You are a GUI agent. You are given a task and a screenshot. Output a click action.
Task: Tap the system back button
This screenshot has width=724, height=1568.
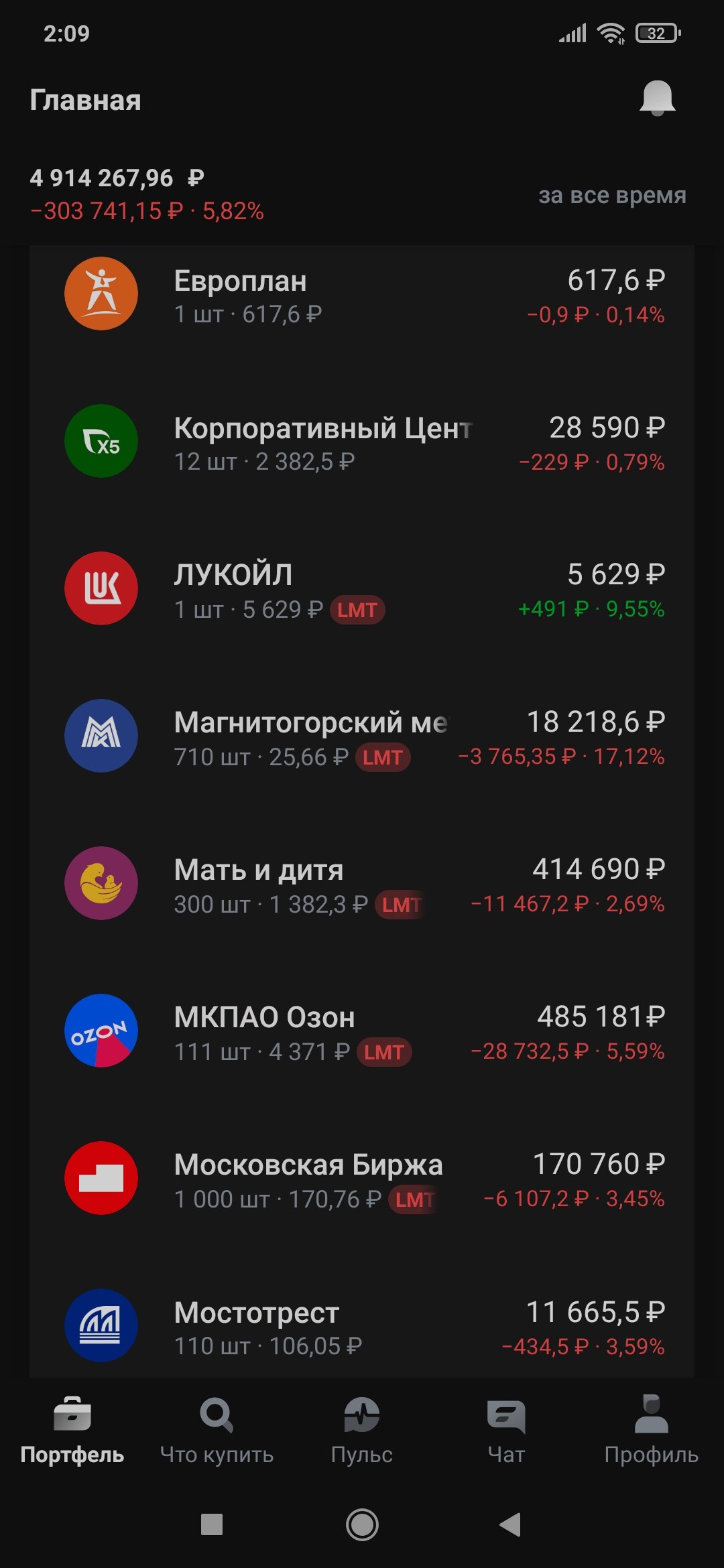click(511, 1524)
